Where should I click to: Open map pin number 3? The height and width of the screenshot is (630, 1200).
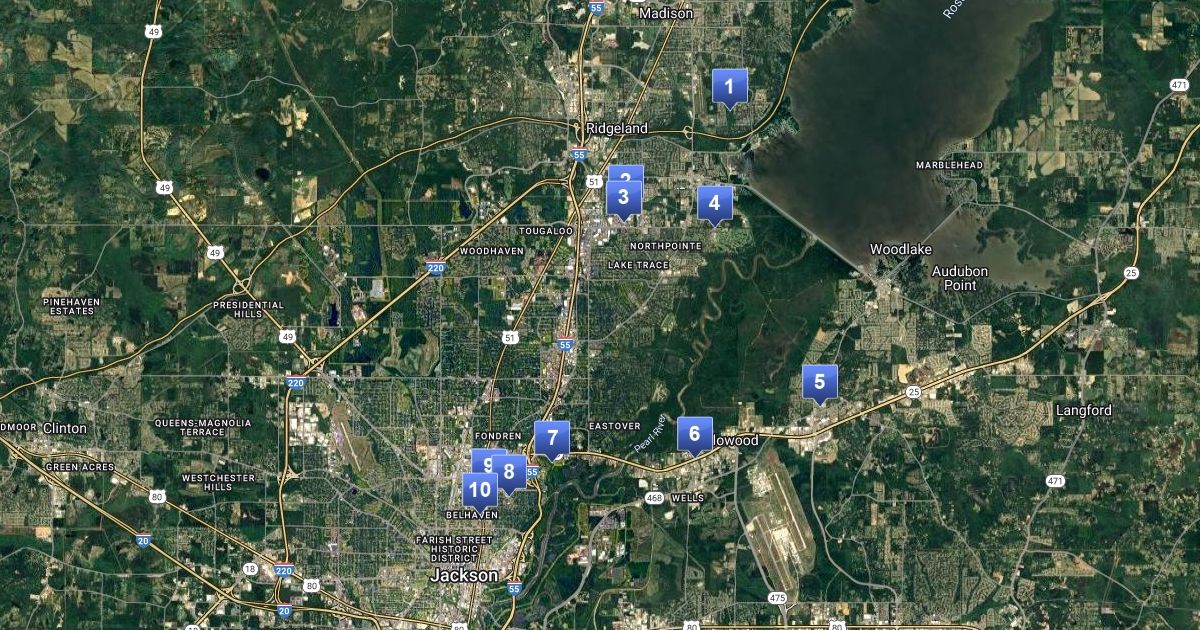coord(624,198)
